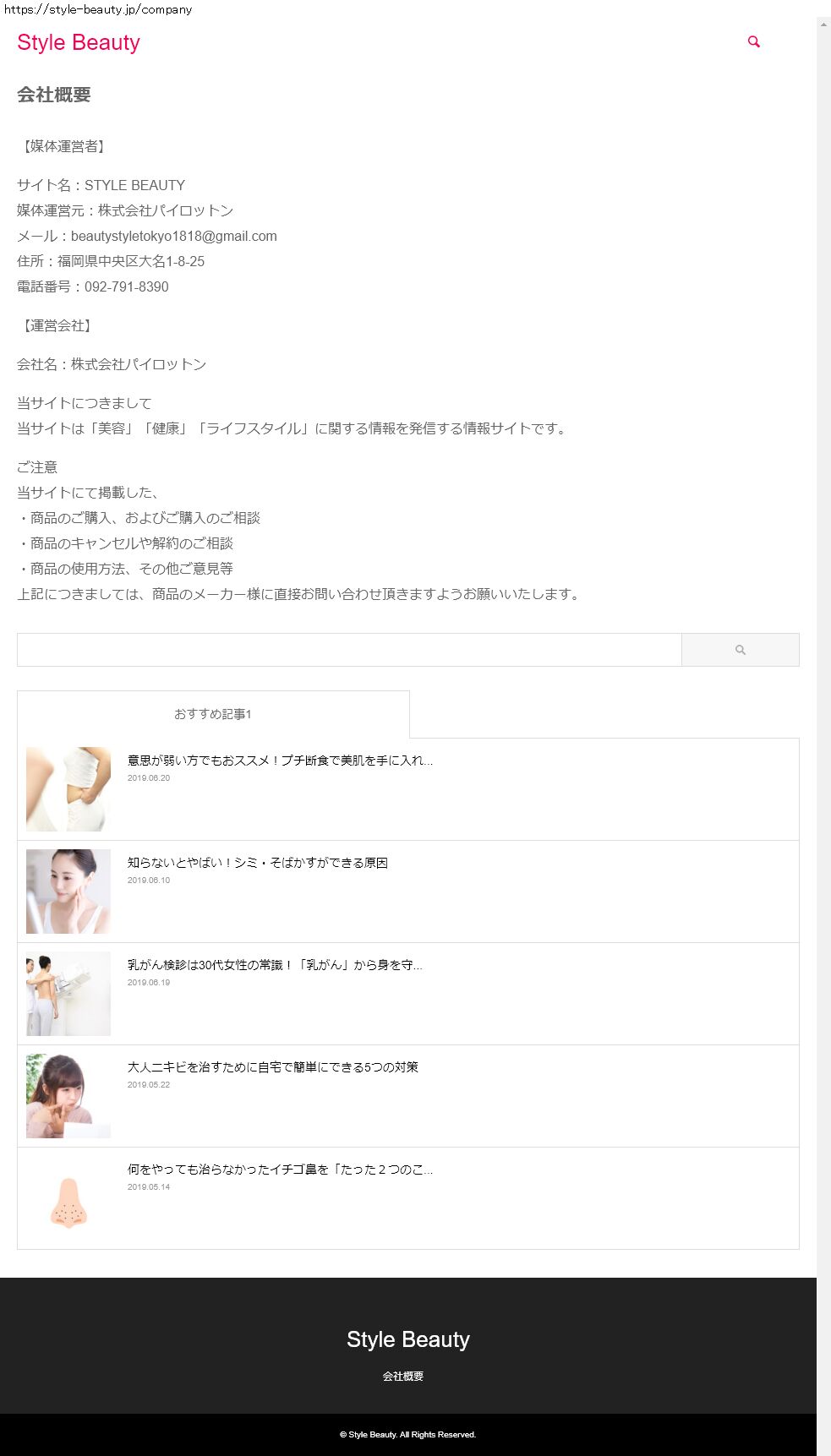Image resolution: width=831 pixels, height=1456 pixels.
Task: Go to Style Beauty home via header logo
Action: (x=79, y=42)
